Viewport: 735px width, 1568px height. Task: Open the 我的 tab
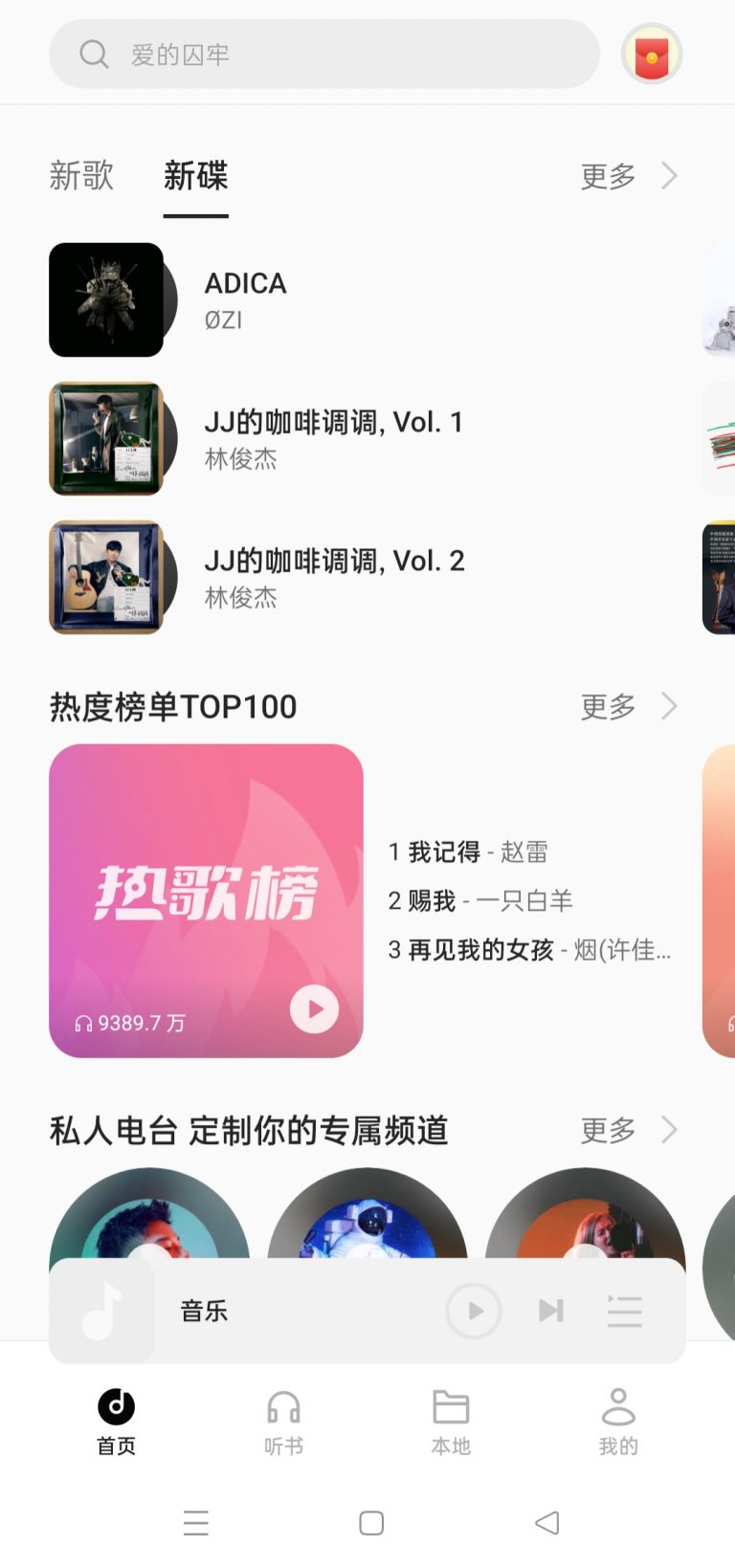pyautogui.click(x=618, y=1422)
